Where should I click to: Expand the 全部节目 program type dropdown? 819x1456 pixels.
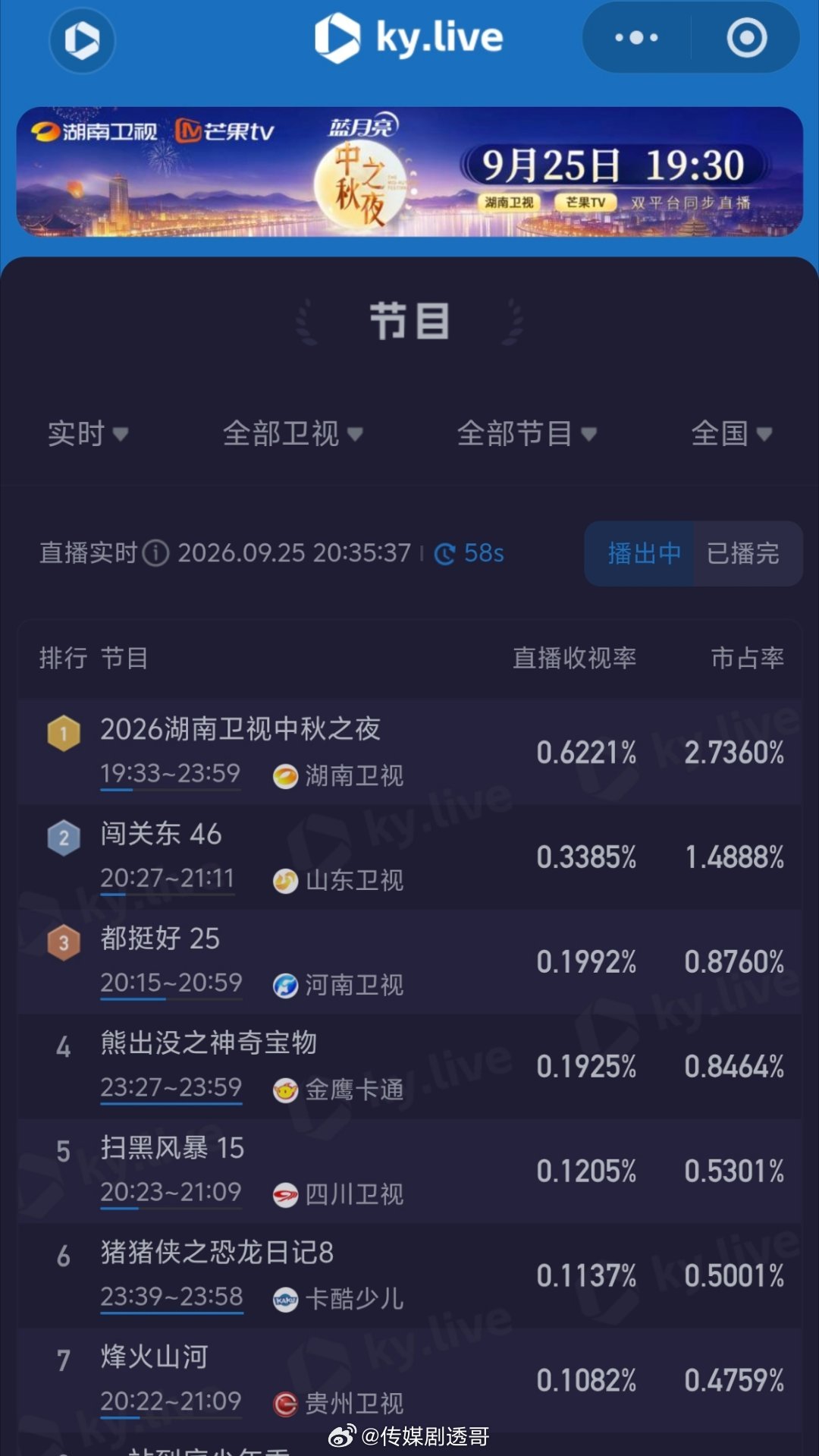[527, 434]
